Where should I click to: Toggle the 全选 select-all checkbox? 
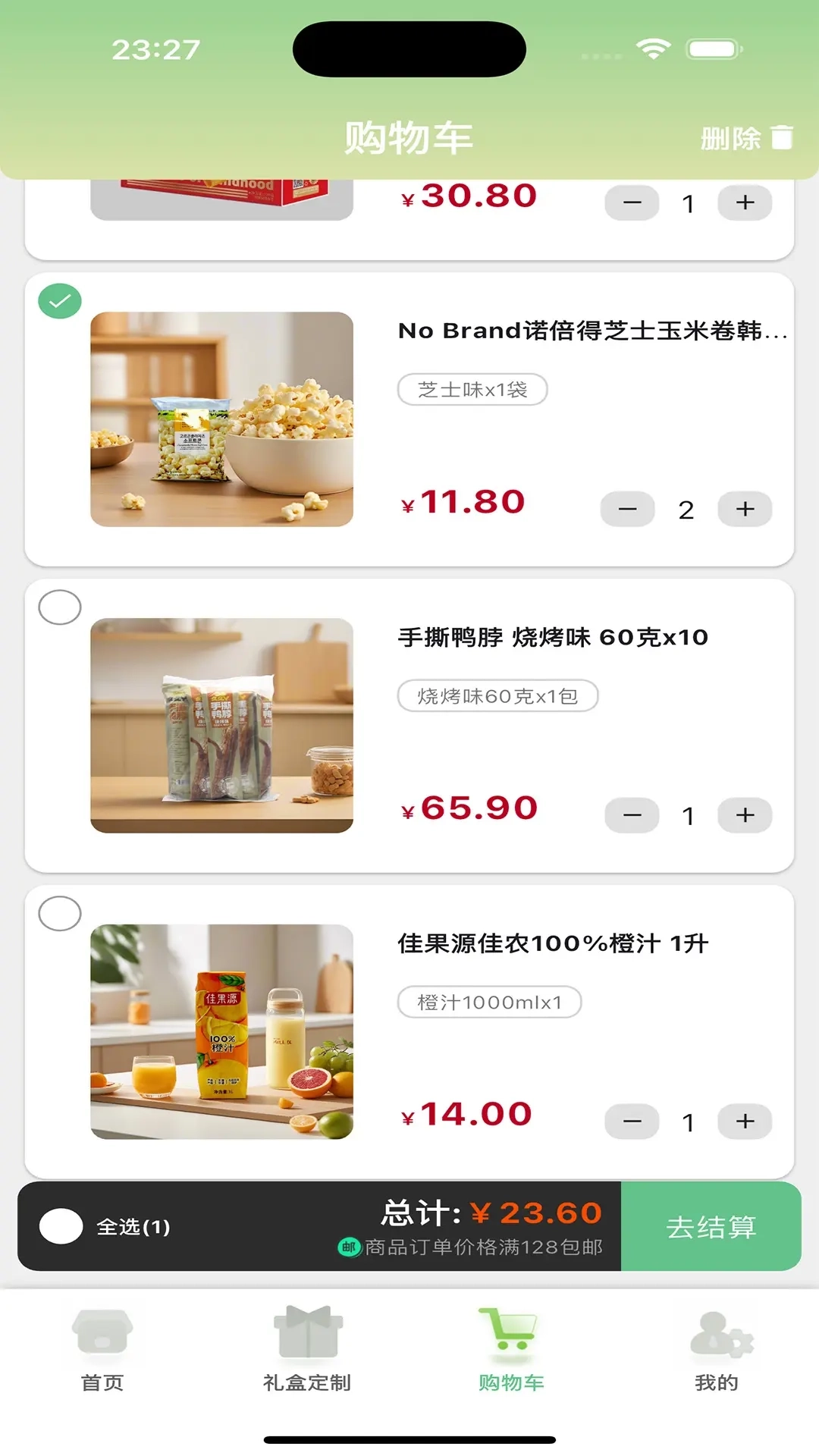click(61, 1226)
